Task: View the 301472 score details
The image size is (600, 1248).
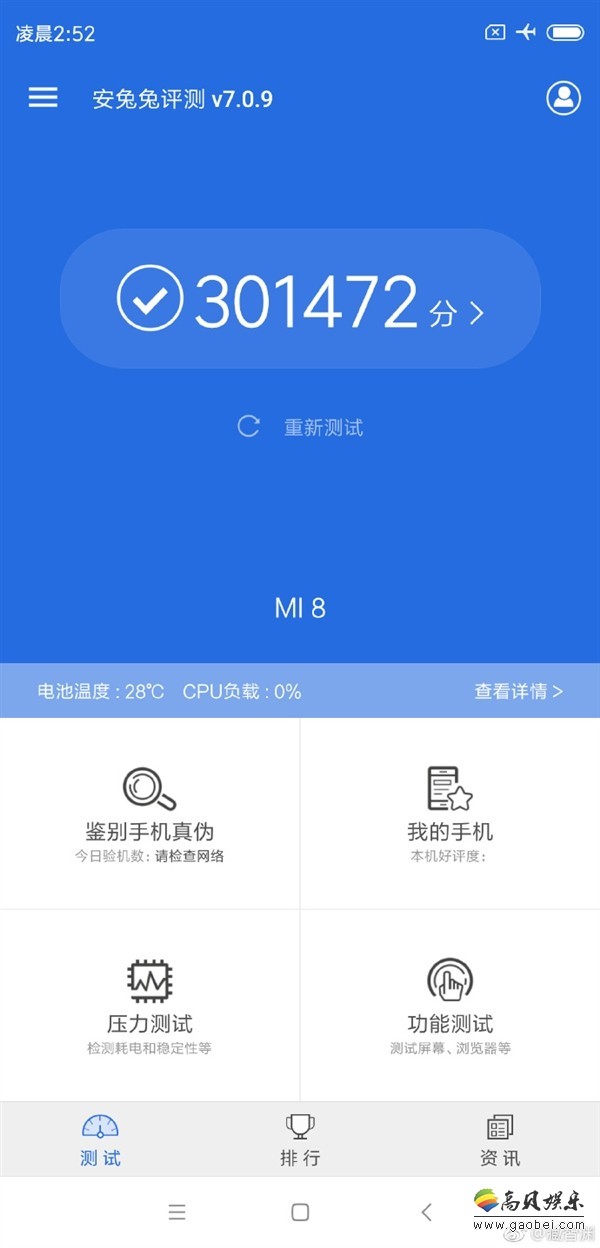Action: (x=300, y=299)
